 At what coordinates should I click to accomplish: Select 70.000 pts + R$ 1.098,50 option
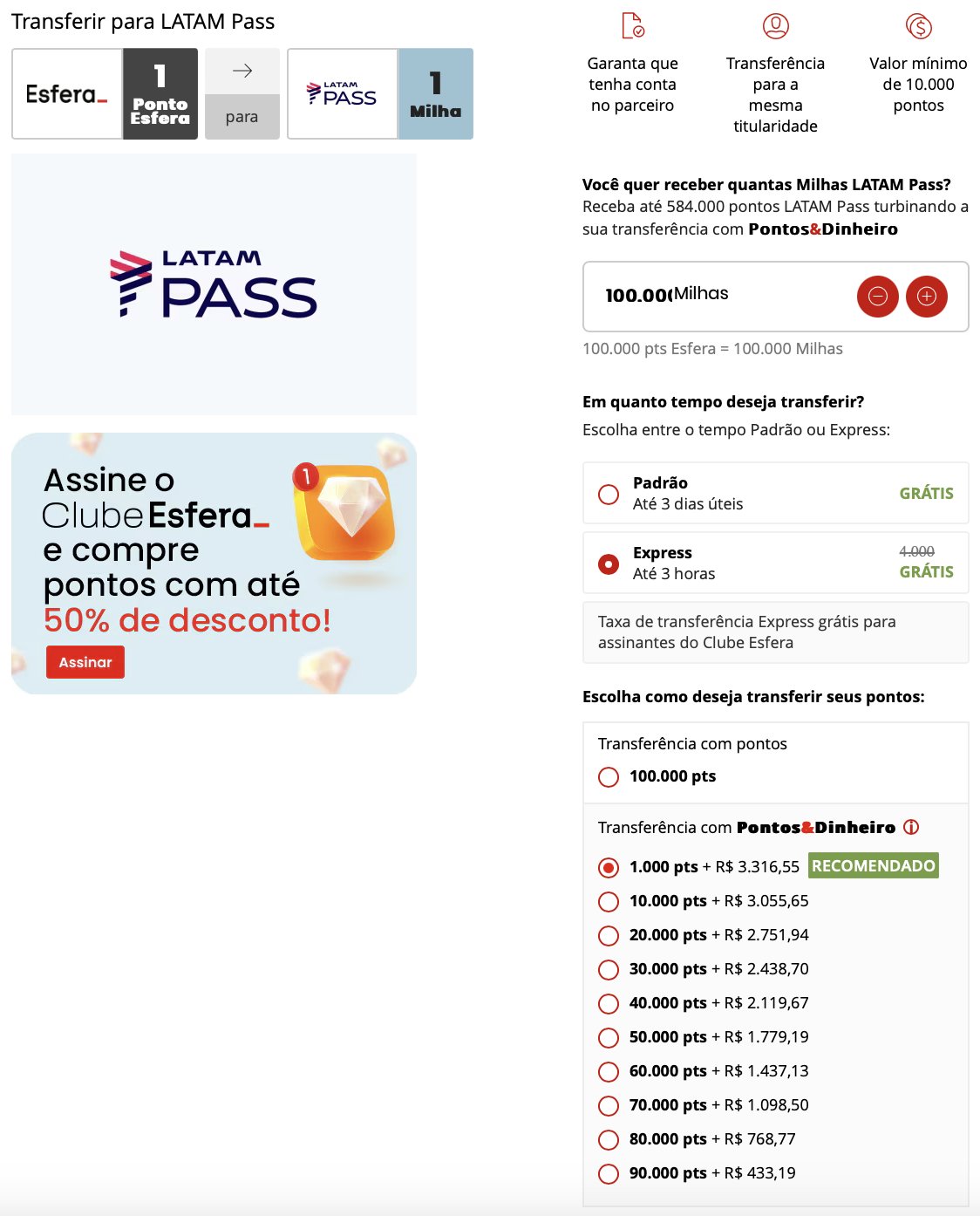coord(609,1105)
